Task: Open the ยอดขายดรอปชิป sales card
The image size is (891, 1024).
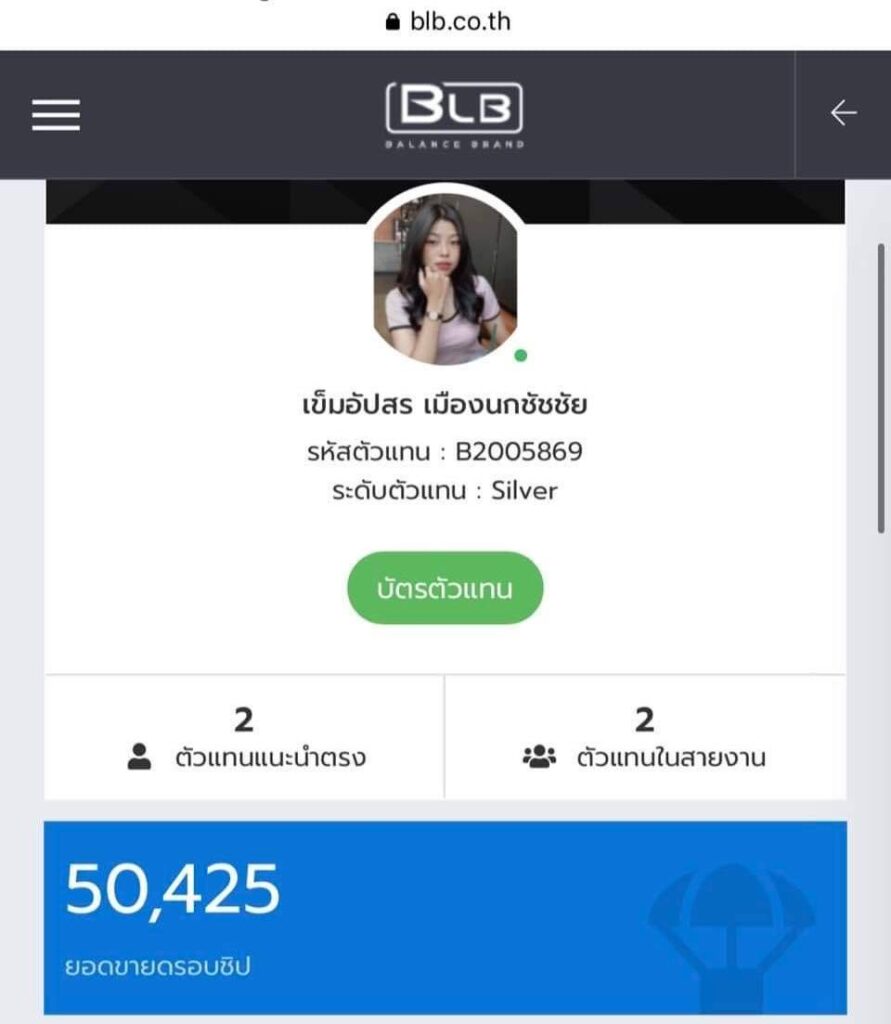Action: coord(445,917)
